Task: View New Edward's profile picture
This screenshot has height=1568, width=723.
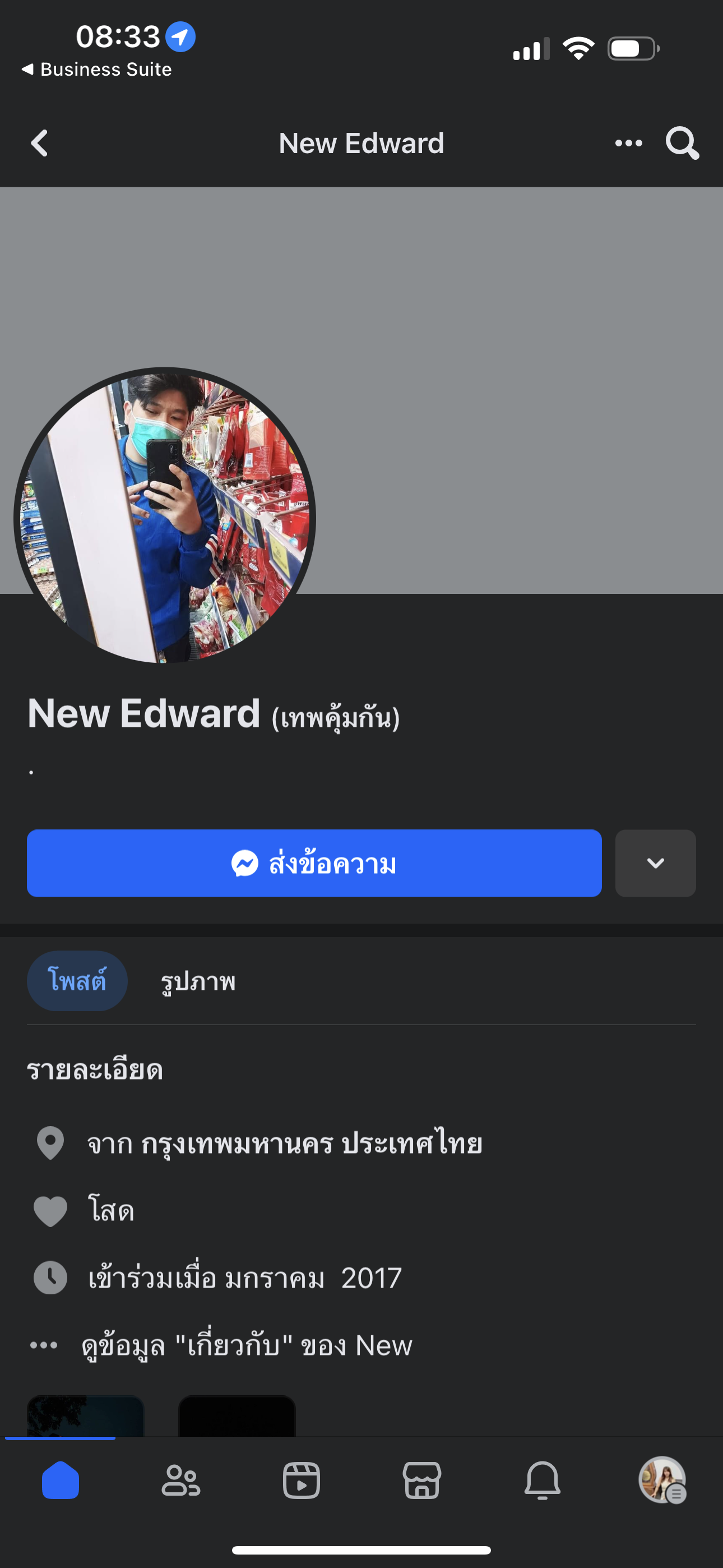Action: (164, 515)
